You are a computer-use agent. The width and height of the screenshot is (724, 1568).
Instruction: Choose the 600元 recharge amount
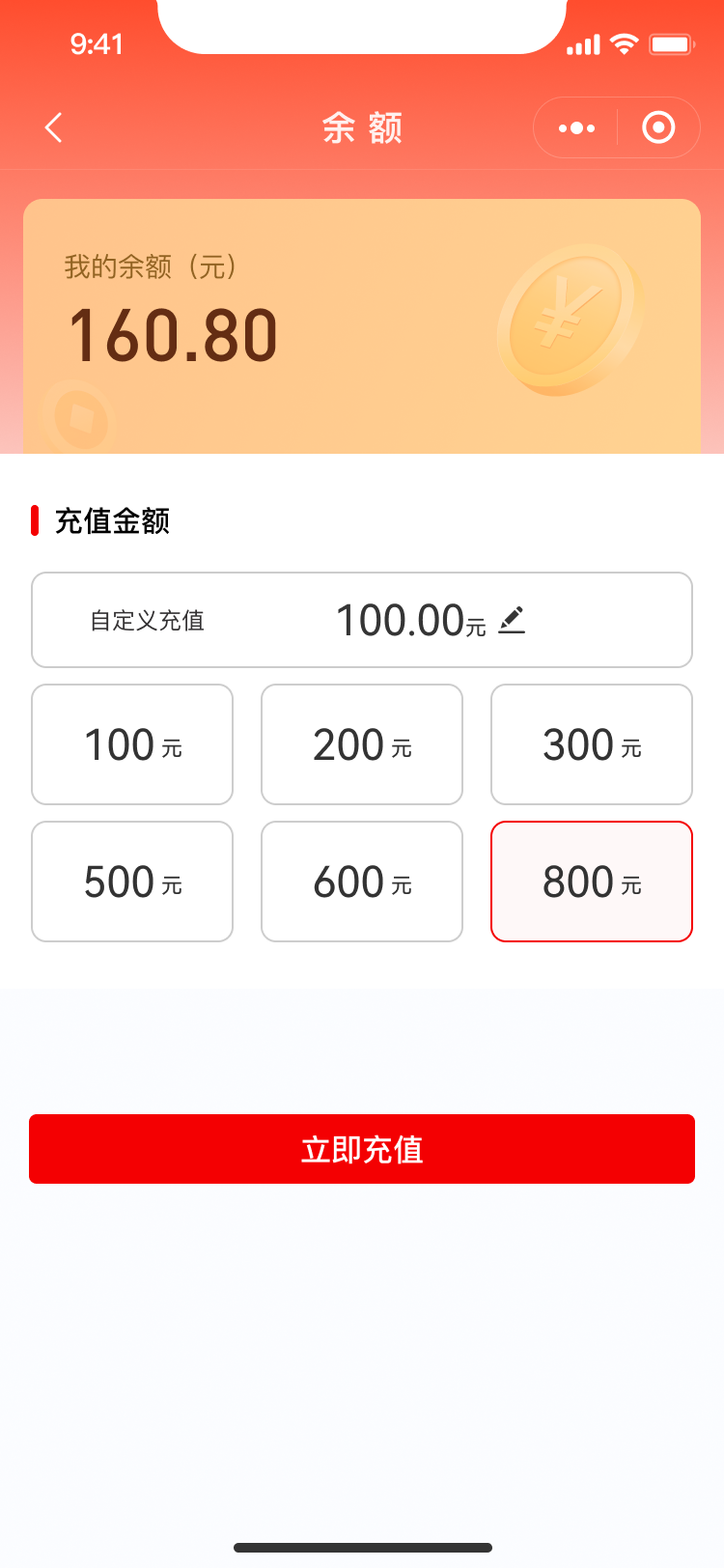click(x=362, y=882)
